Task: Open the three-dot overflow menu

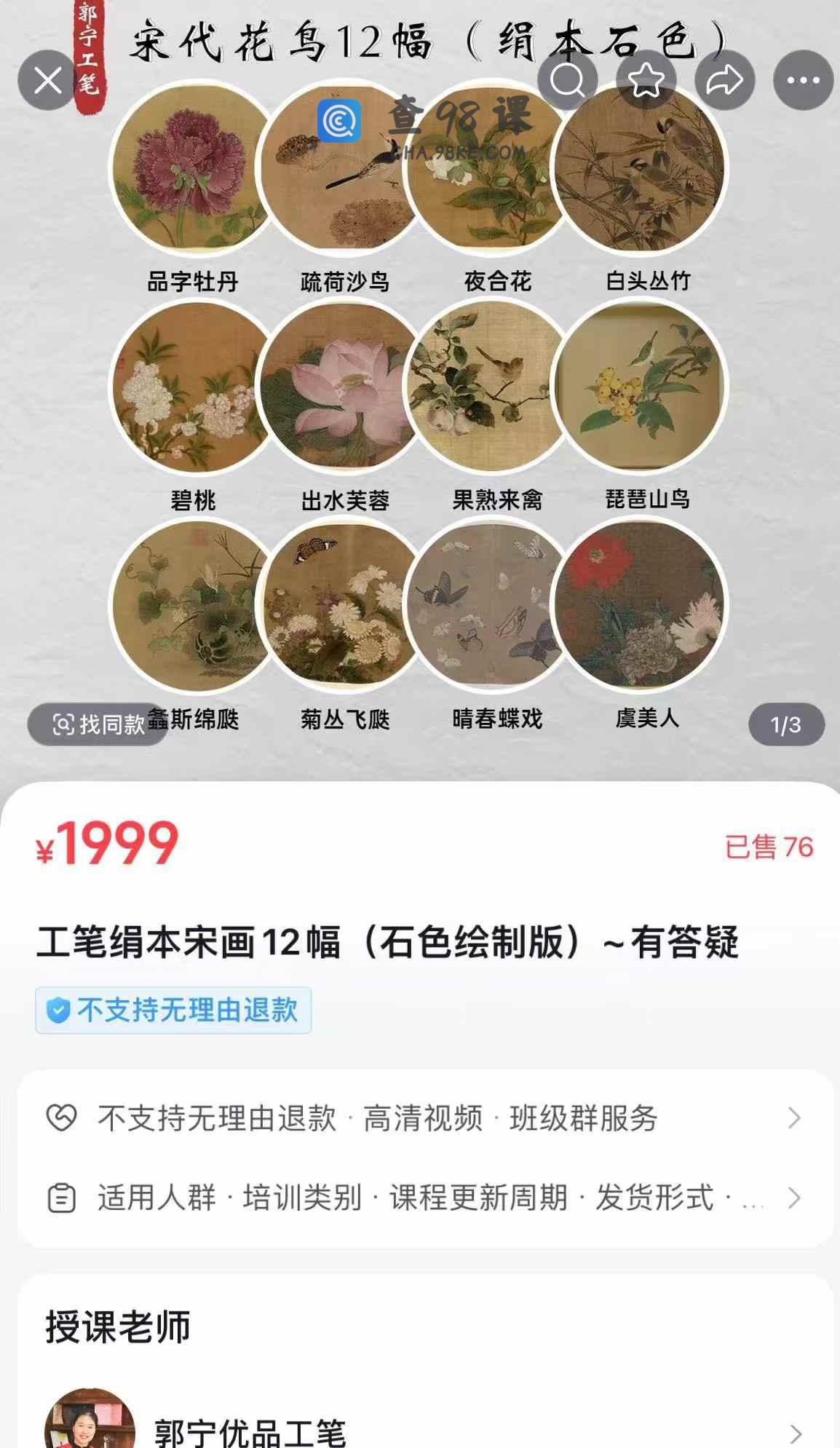Action: point(804,80)
